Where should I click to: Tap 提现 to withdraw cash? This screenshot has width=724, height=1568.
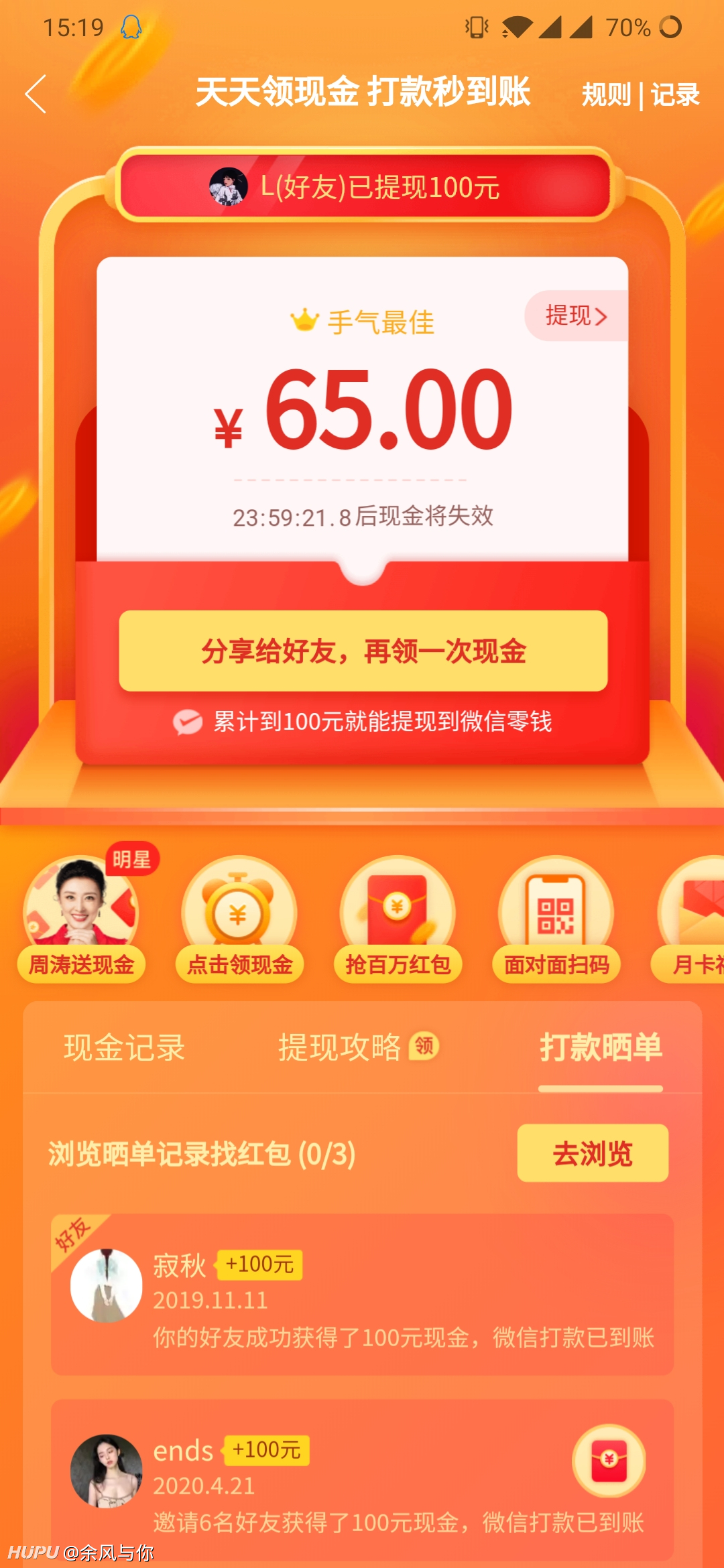(577, 316)
